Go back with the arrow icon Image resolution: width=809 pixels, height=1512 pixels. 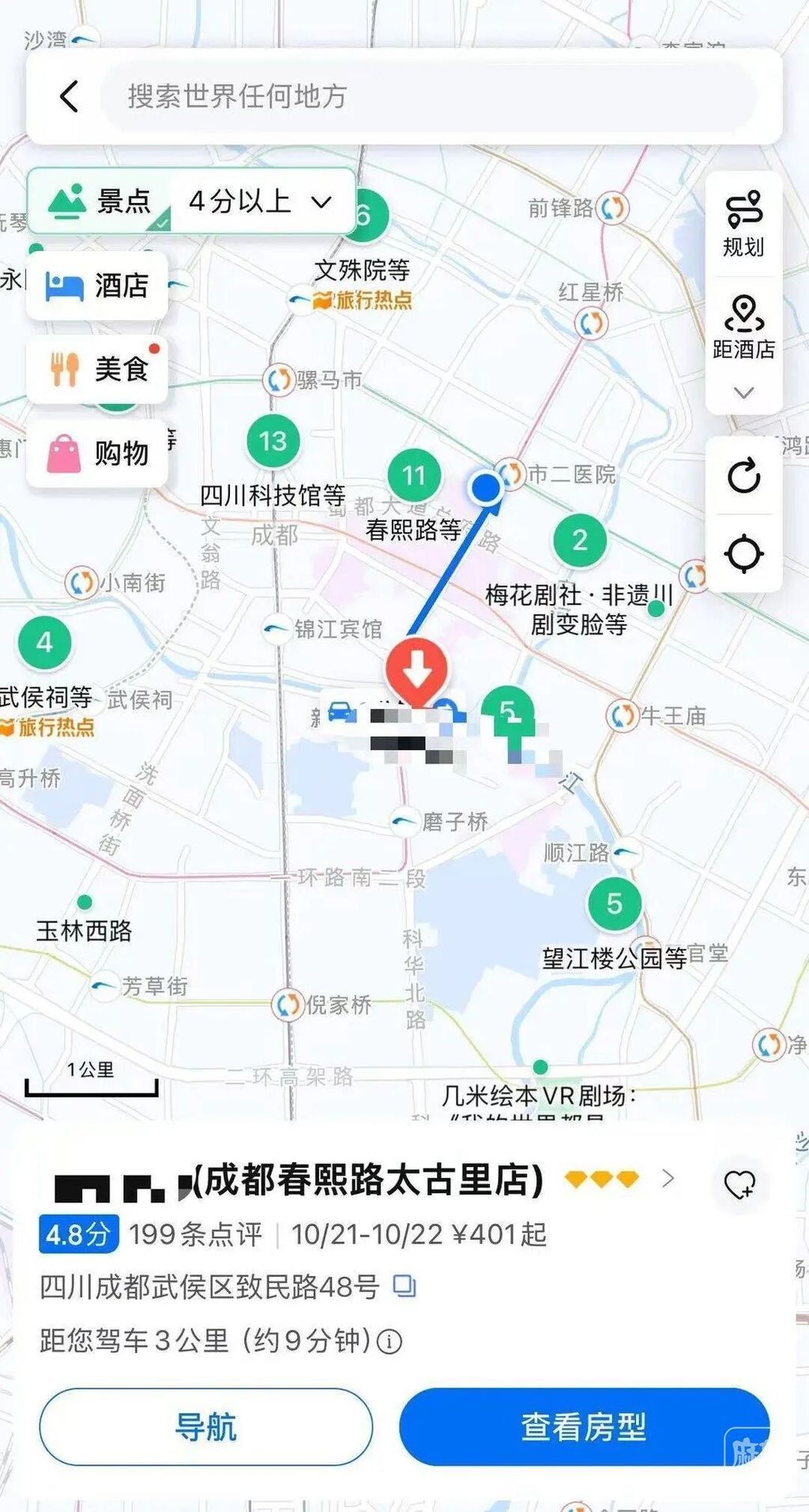pyautogui.click(x=70, y=96)
